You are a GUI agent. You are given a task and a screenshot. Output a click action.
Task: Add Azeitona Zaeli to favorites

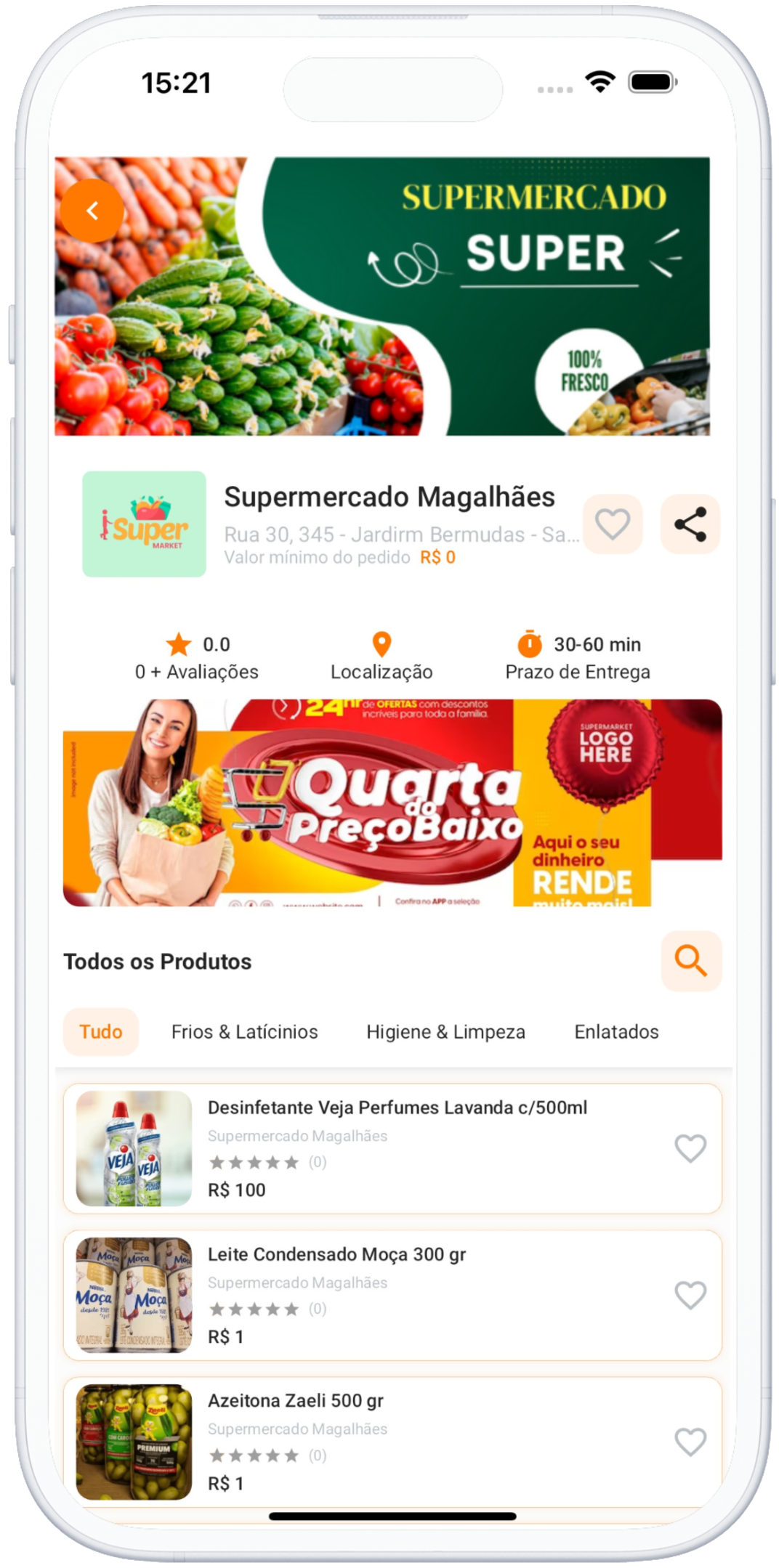[690, 1442]
